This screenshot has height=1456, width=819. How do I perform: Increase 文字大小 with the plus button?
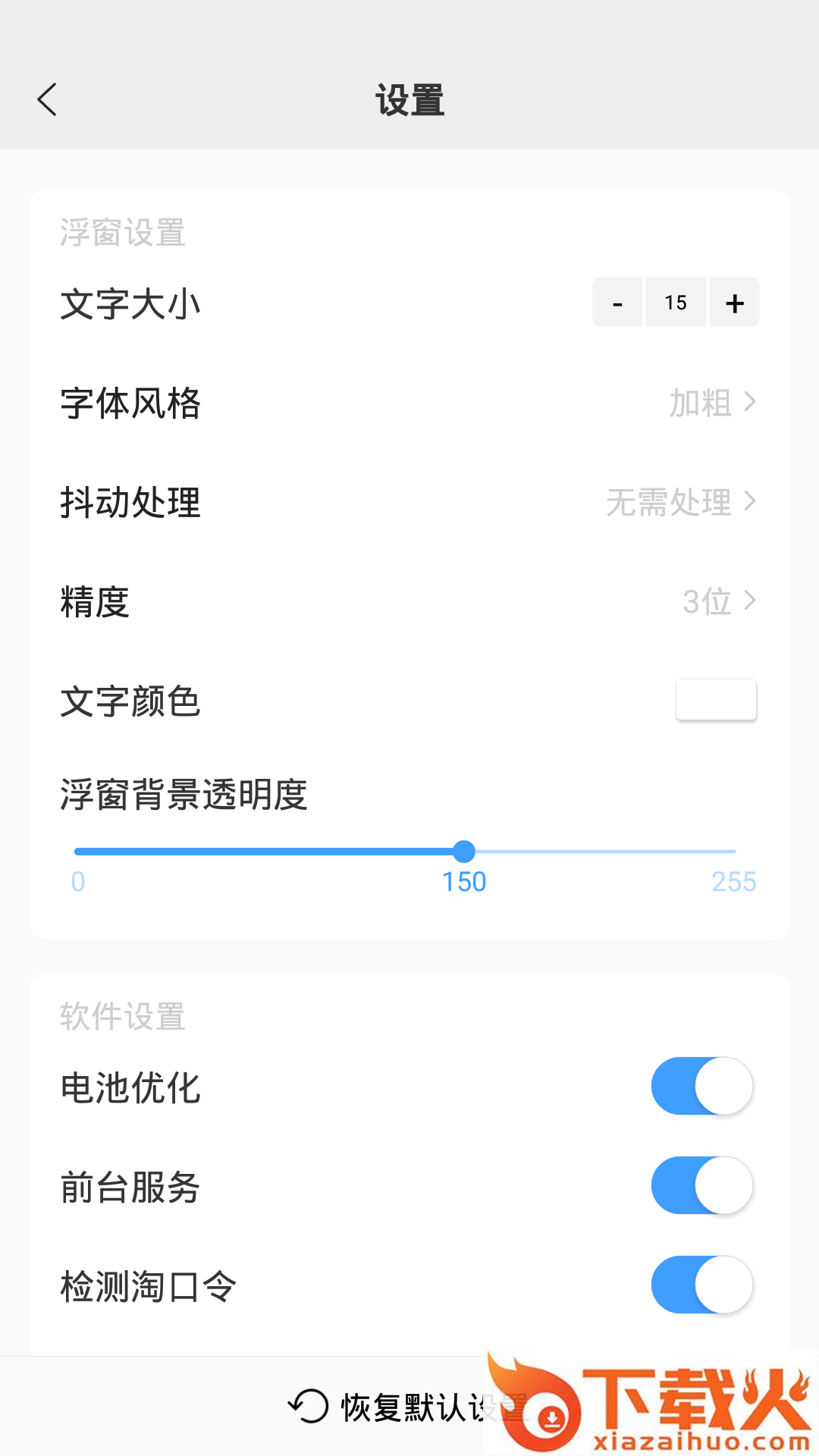pos(734,303)
